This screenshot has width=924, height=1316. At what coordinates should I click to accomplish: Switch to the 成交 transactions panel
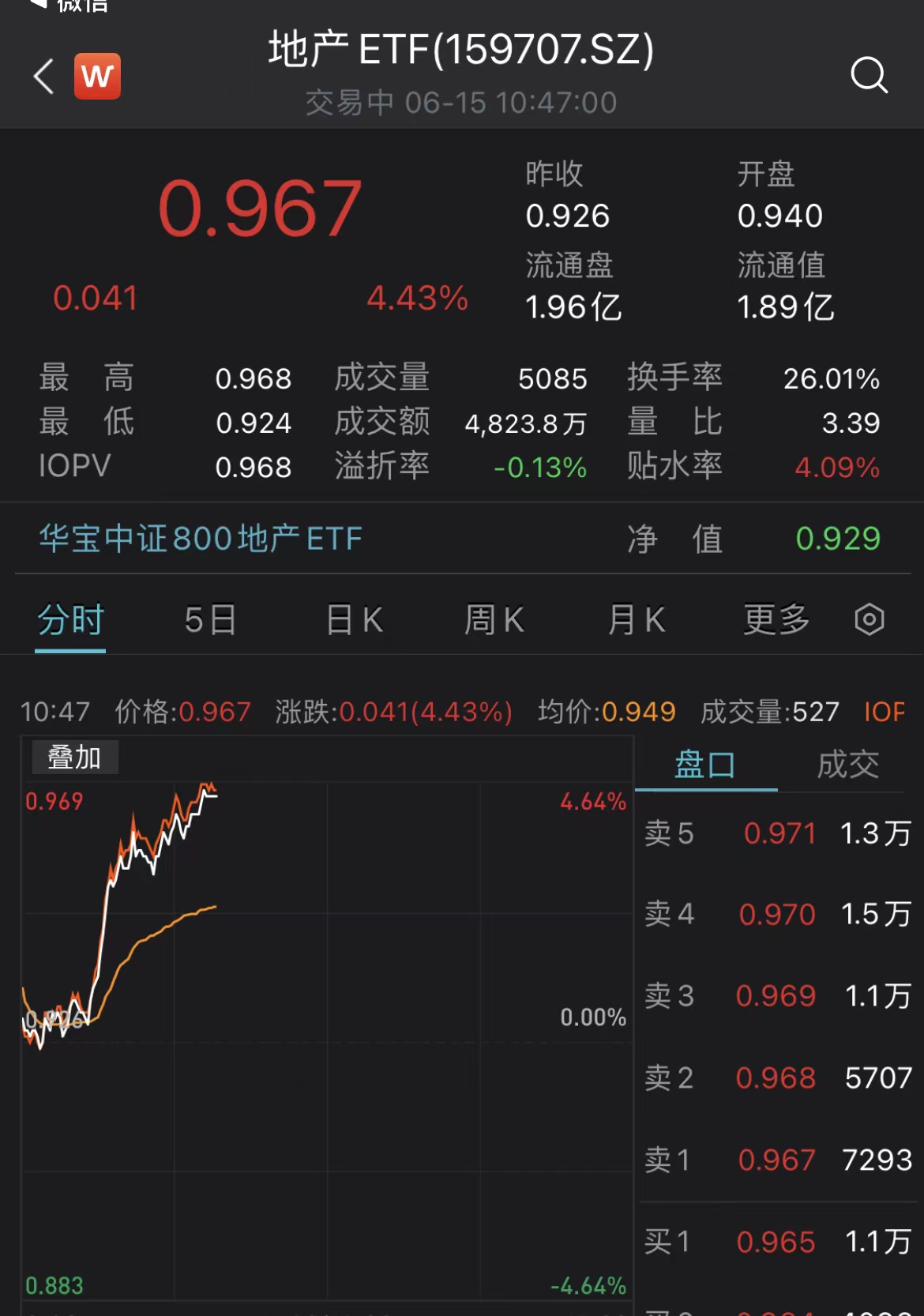(x=849, y=762)
